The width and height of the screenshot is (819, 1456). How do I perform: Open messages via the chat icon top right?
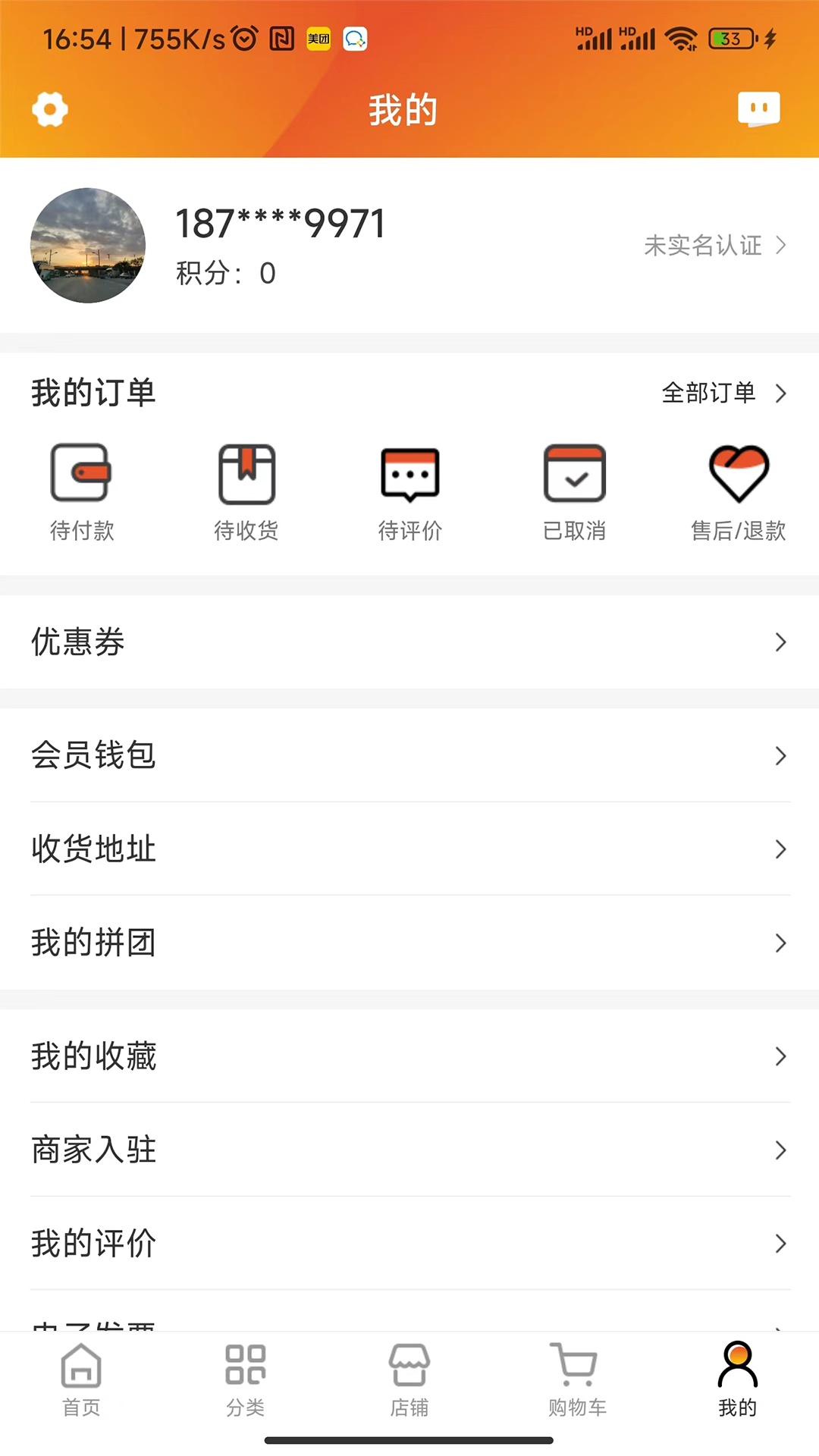760,108
